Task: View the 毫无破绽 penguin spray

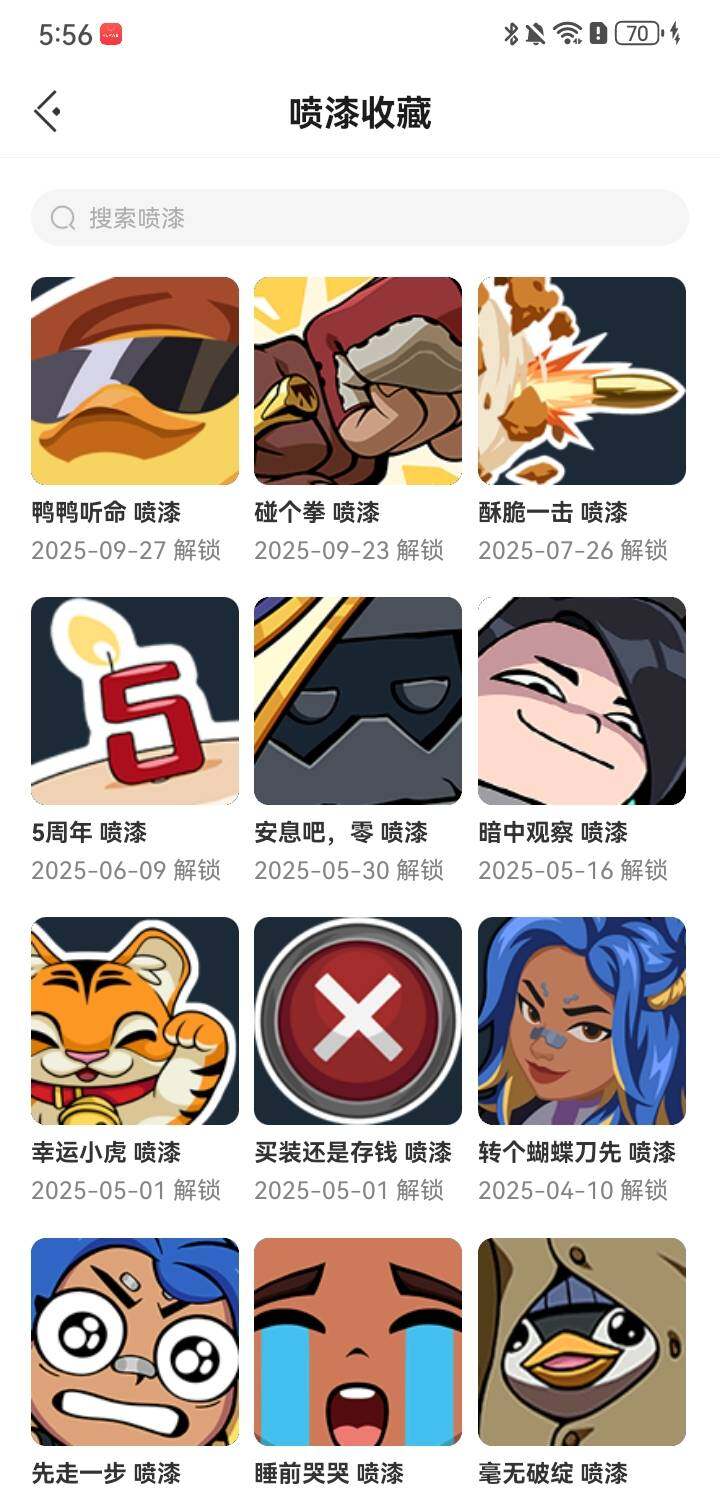Action: coord(582,1341)
